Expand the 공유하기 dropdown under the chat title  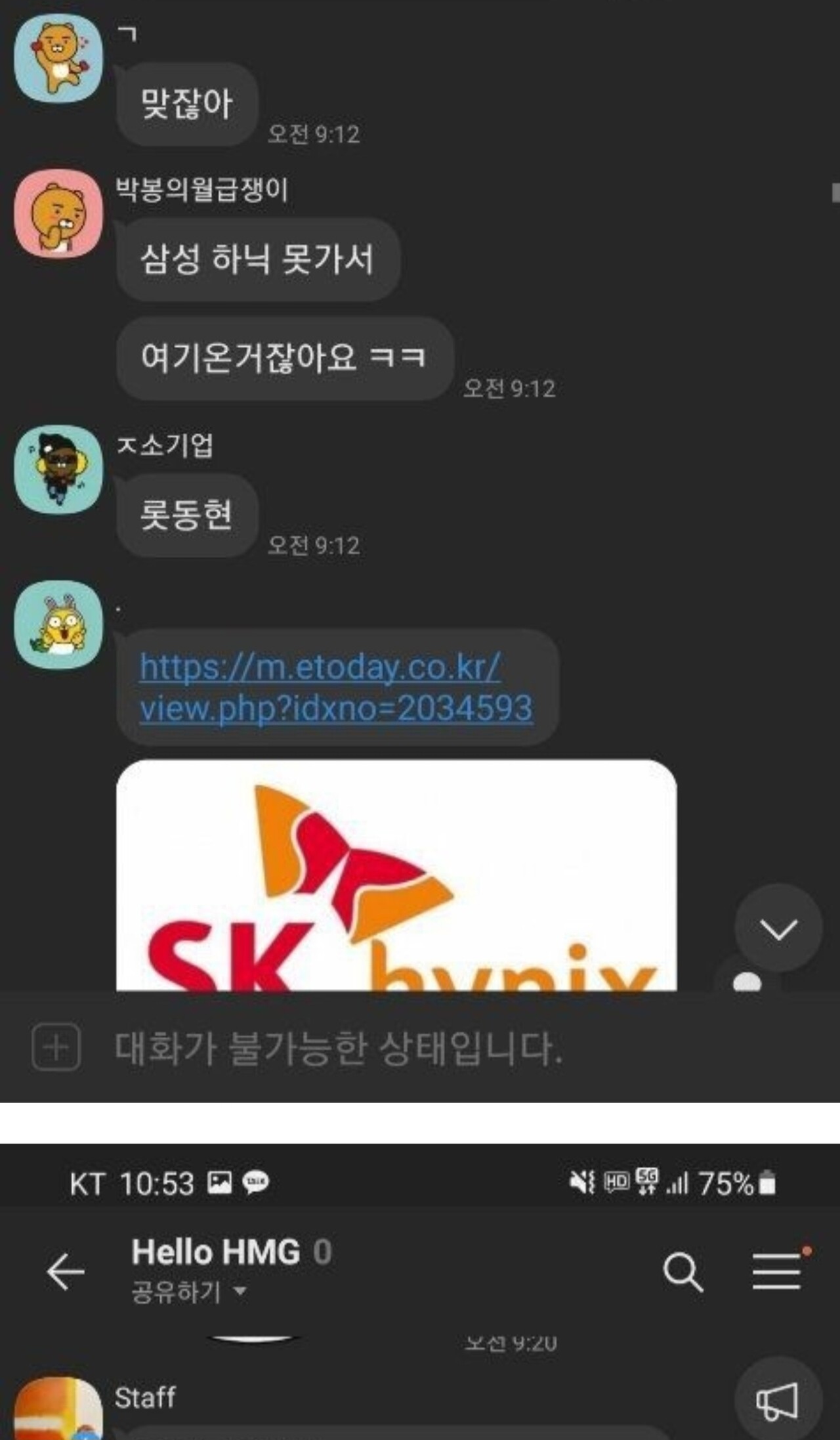point(189,1292)
